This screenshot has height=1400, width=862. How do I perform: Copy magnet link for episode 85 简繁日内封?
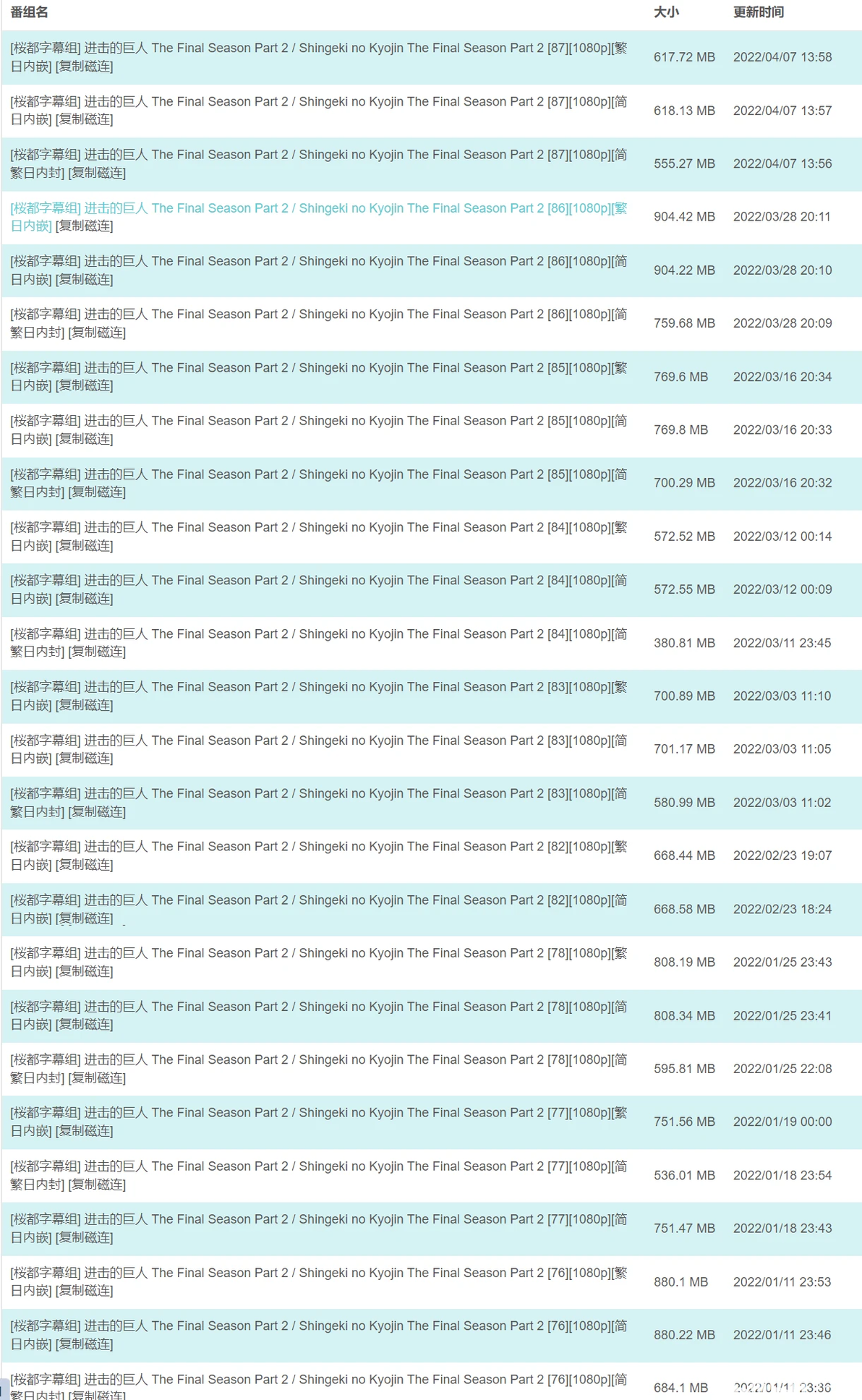coord(97,492)
